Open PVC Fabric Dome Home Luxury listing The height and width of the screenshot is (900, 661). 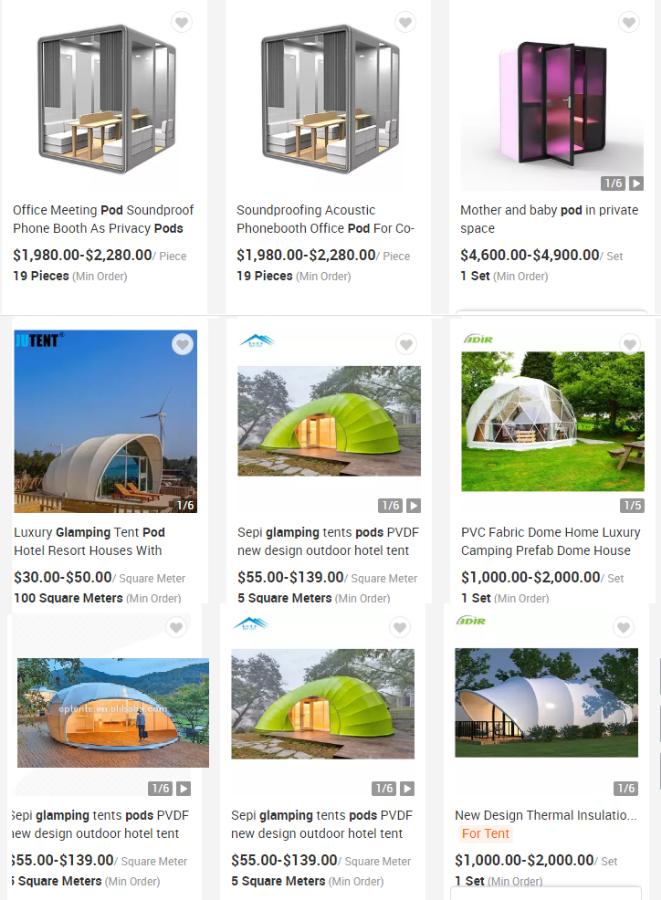coord(550,541)
